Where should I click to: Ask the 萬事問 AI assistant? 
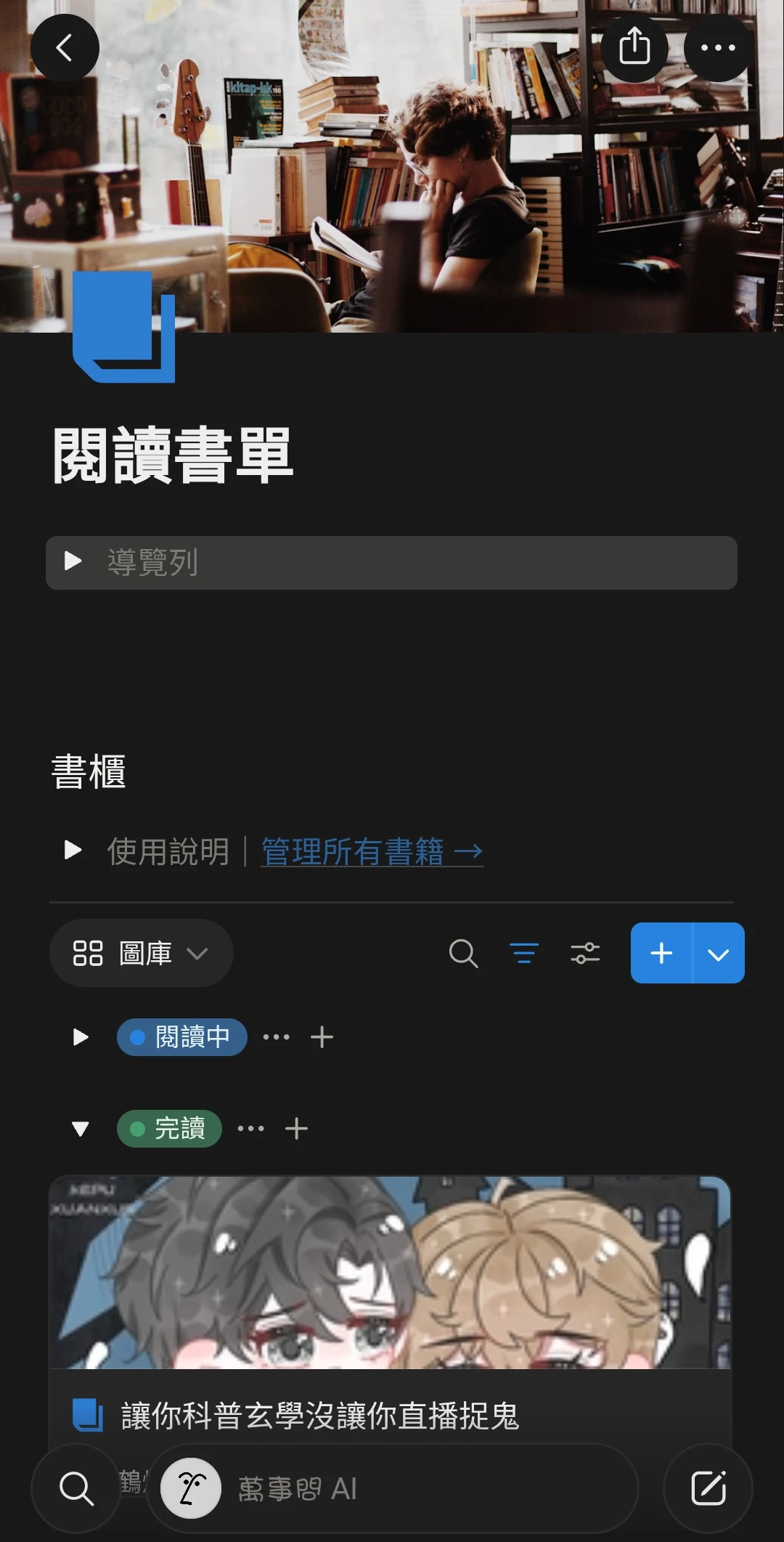393,1488
